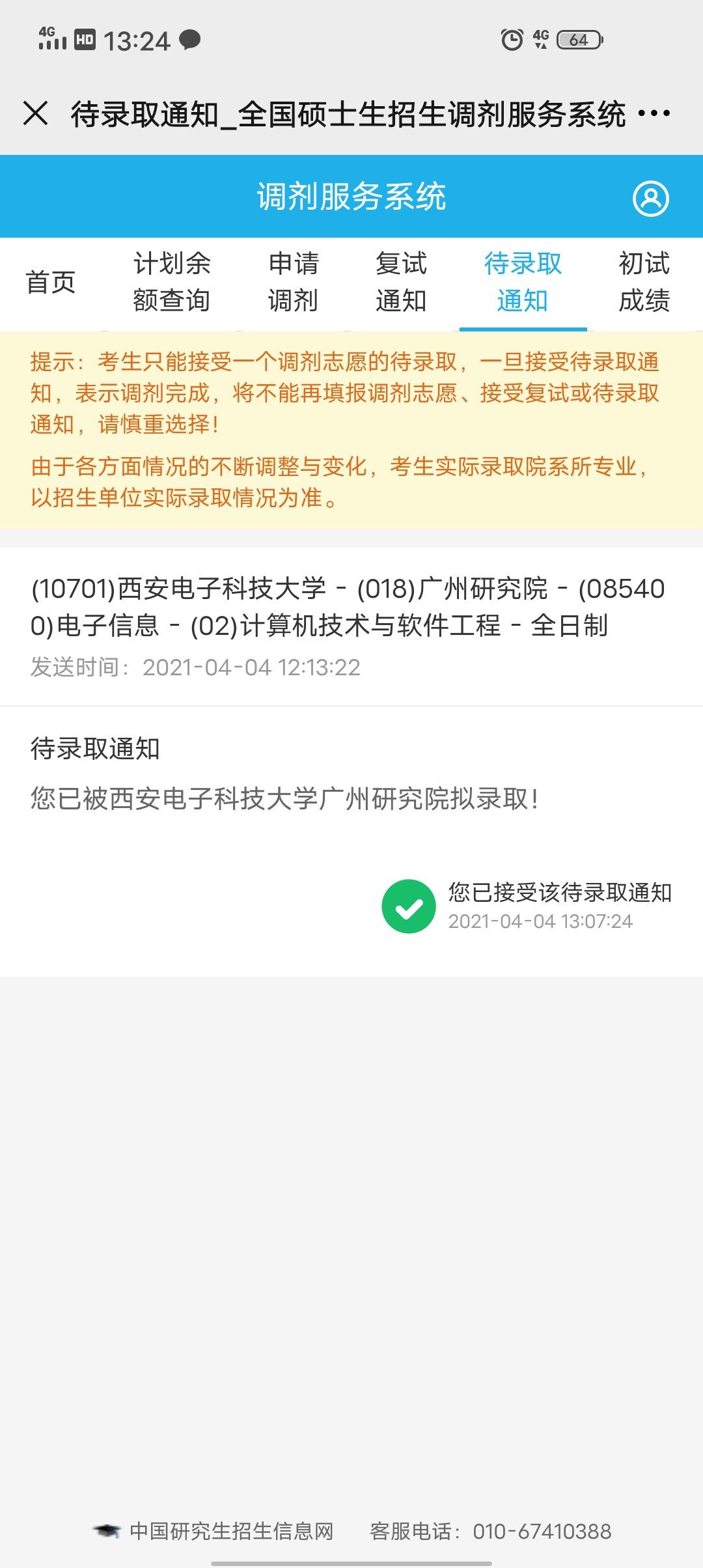
Task: Select the 复试通知 tab
Action: (x=401, y=283)
